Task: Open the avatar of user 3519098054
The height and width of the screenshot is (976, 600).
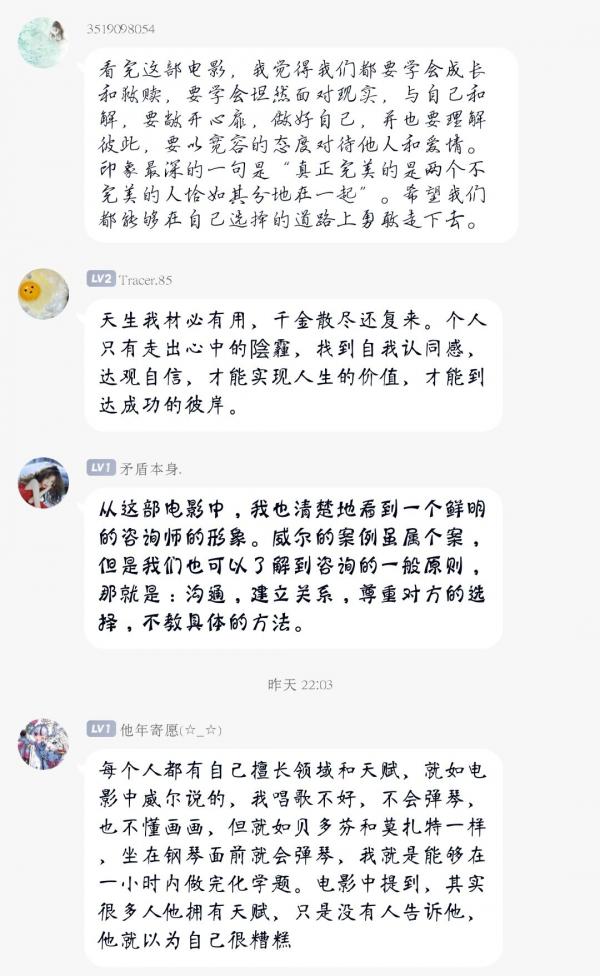Action: pyautogui.click(x=43, y=43)
